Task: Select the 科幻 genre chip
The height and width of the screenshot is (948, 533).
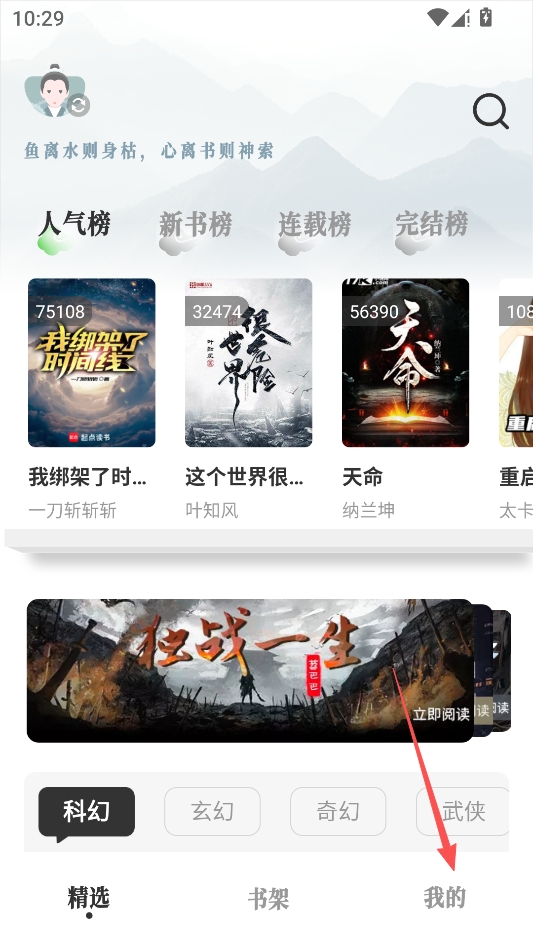Action: (x=86, y=811)
